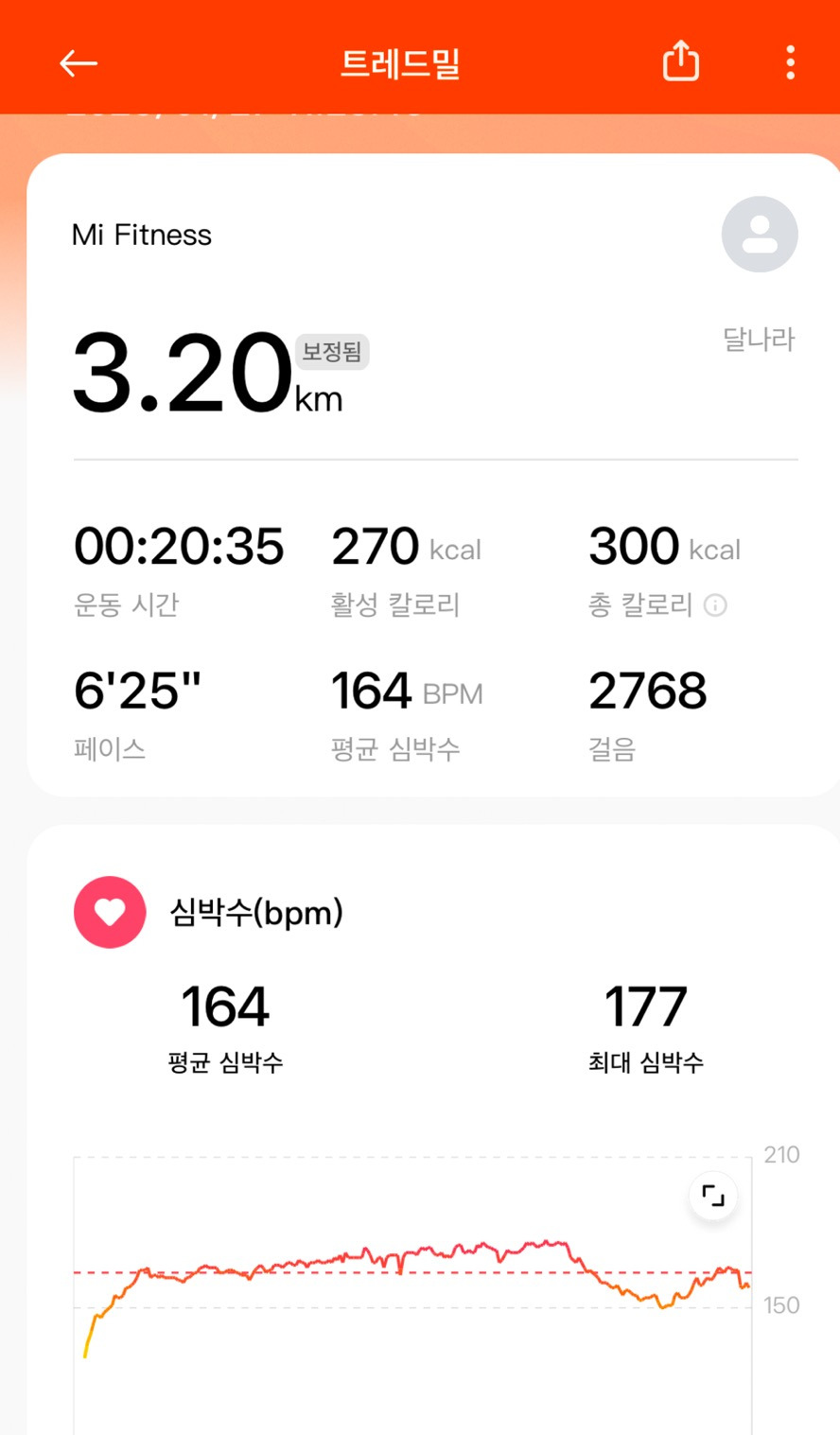Click the workout duration 00:20:35

tap(179, 545)
